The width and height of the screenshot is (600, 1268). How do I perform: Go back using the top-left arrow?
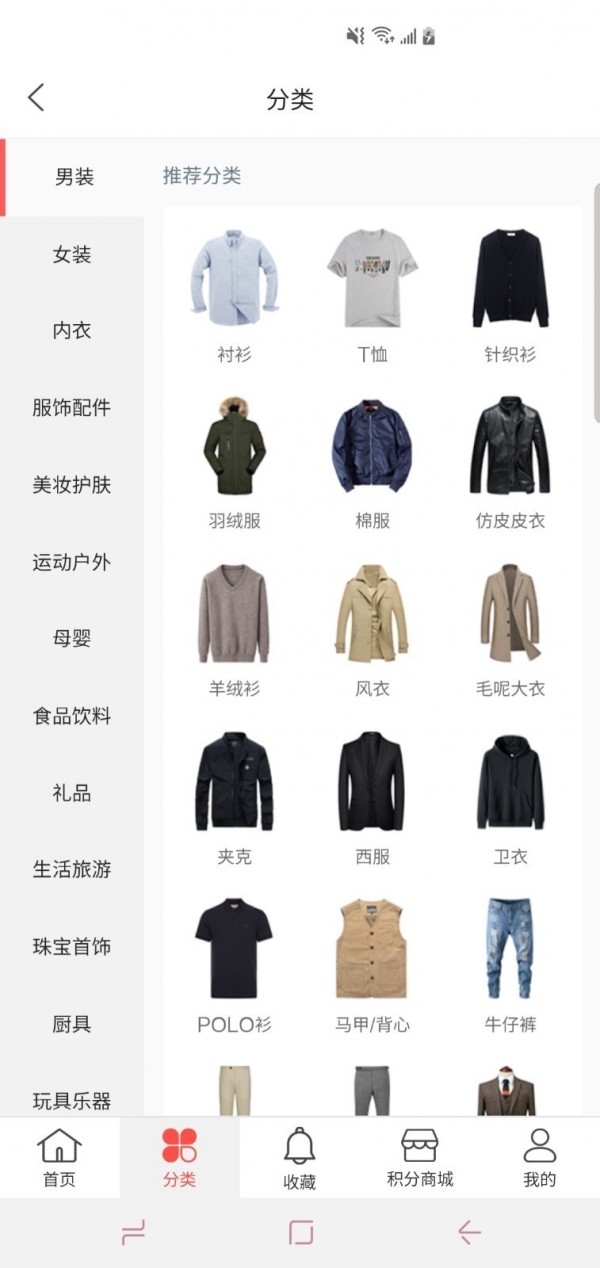click(x=37, y=98)
